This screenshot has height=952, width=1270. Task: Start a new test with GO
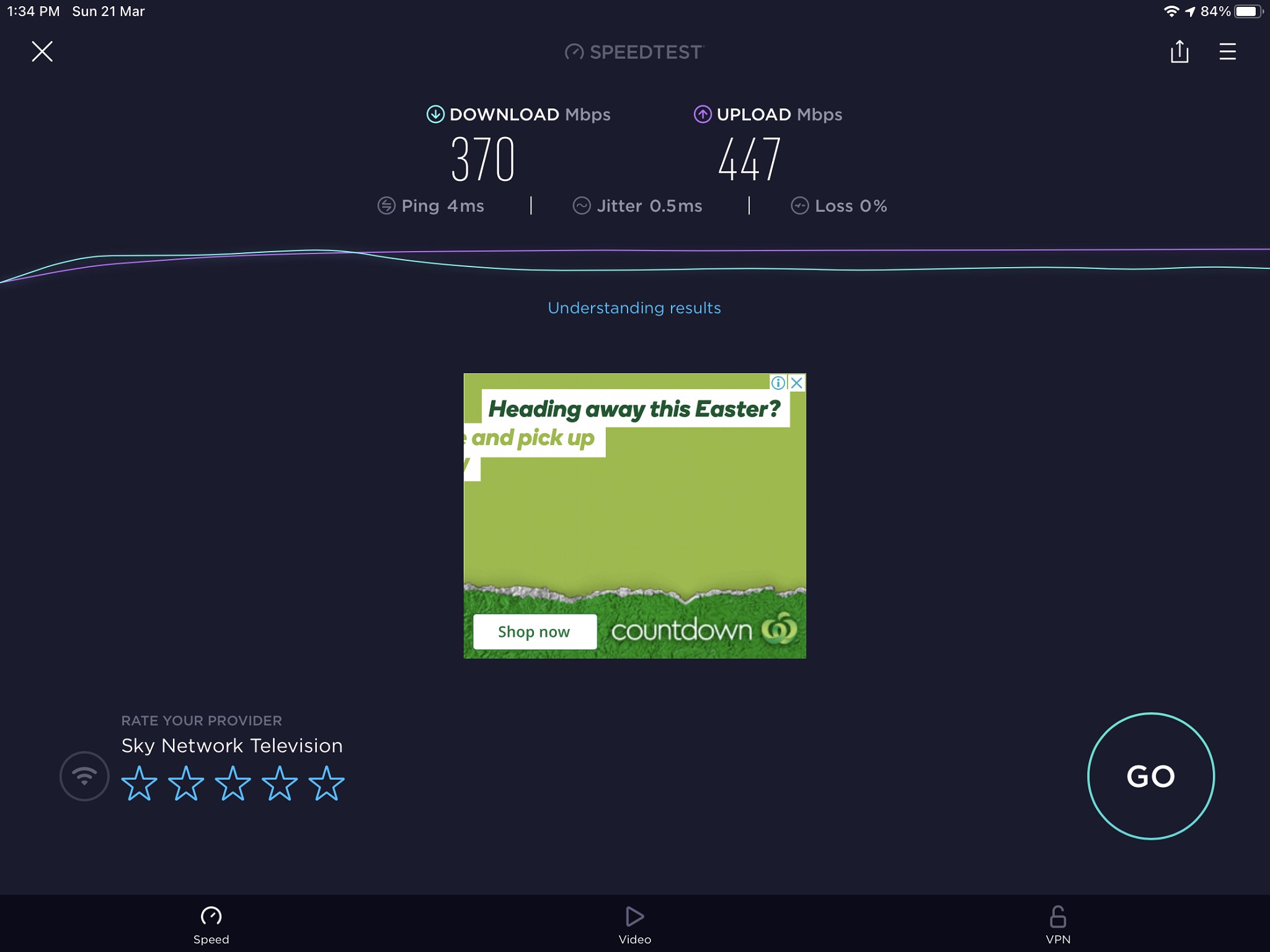pos(1151,776)
